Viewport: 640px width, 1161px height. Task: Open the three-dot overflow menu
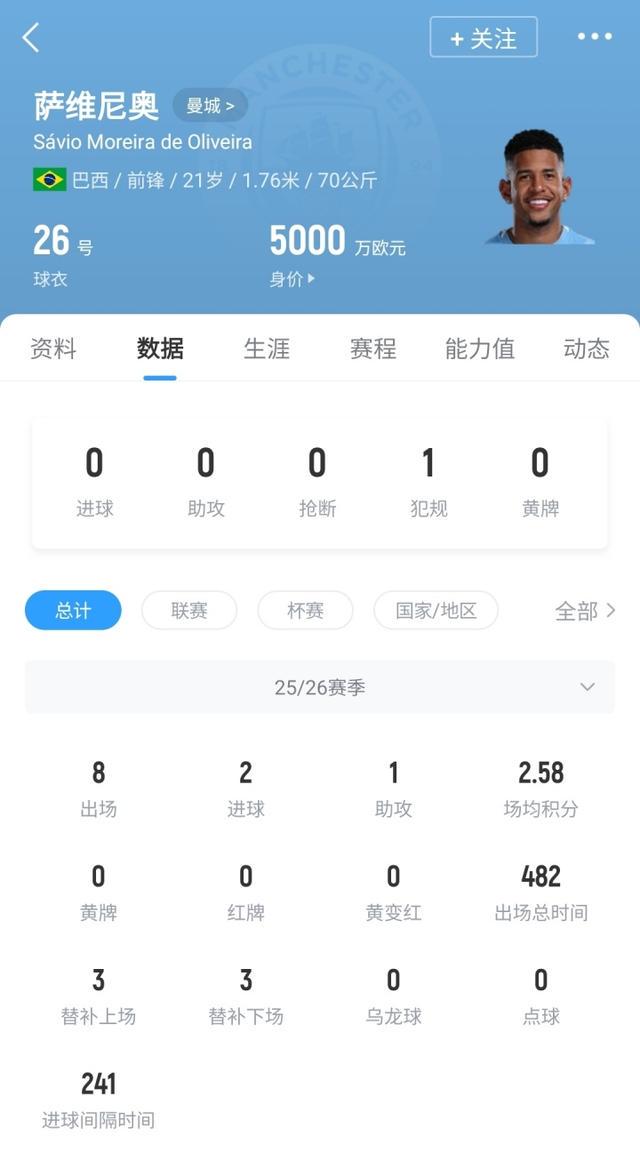click(x=594, y=37)
